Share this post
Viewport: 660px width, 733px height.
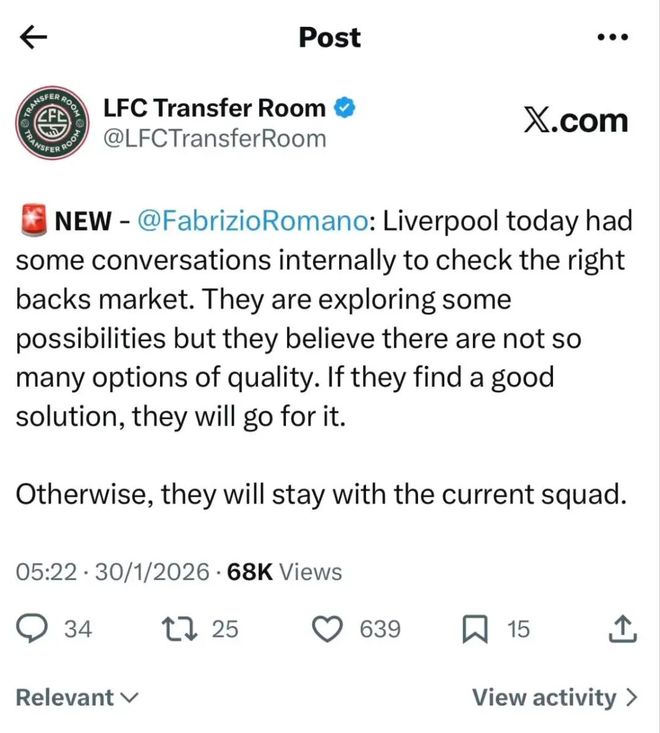(x=622, y=628)
